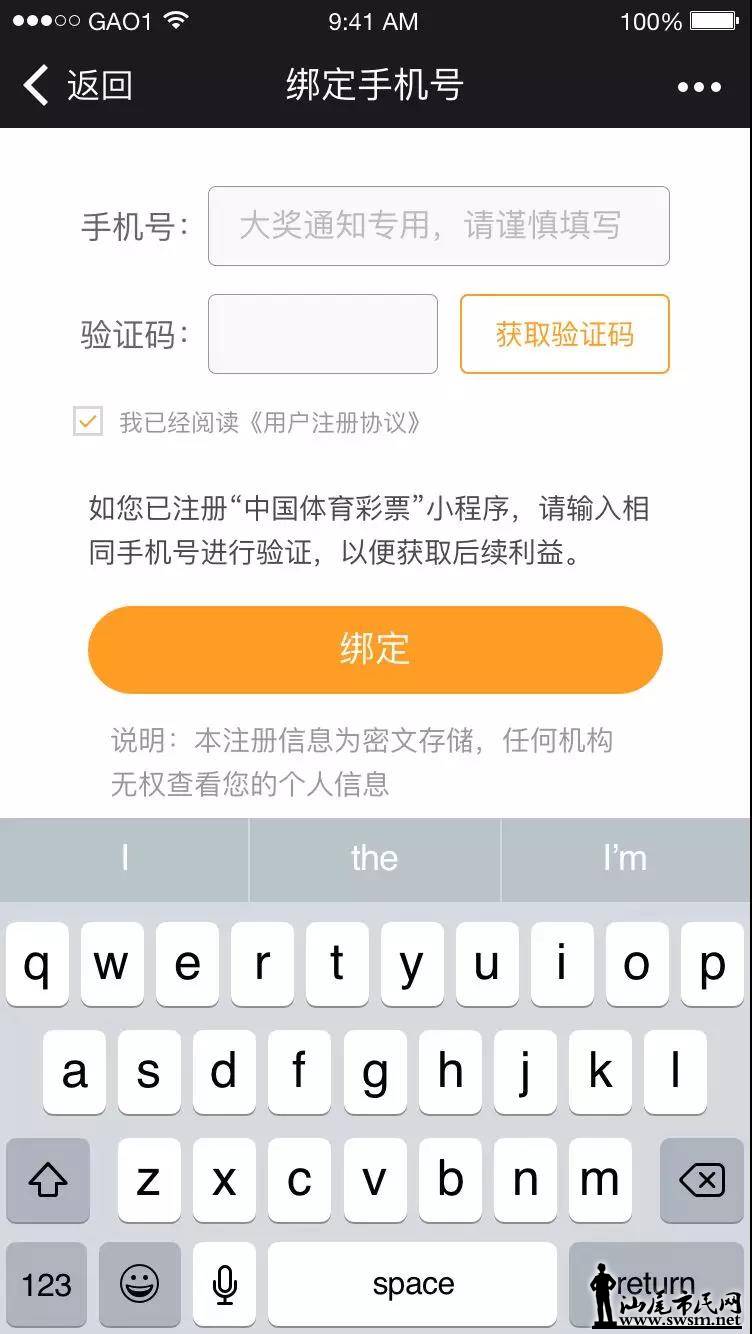Open the 《用户注册协议》 agreement link
Viewport: 752px width, 1334px height.
333,423
